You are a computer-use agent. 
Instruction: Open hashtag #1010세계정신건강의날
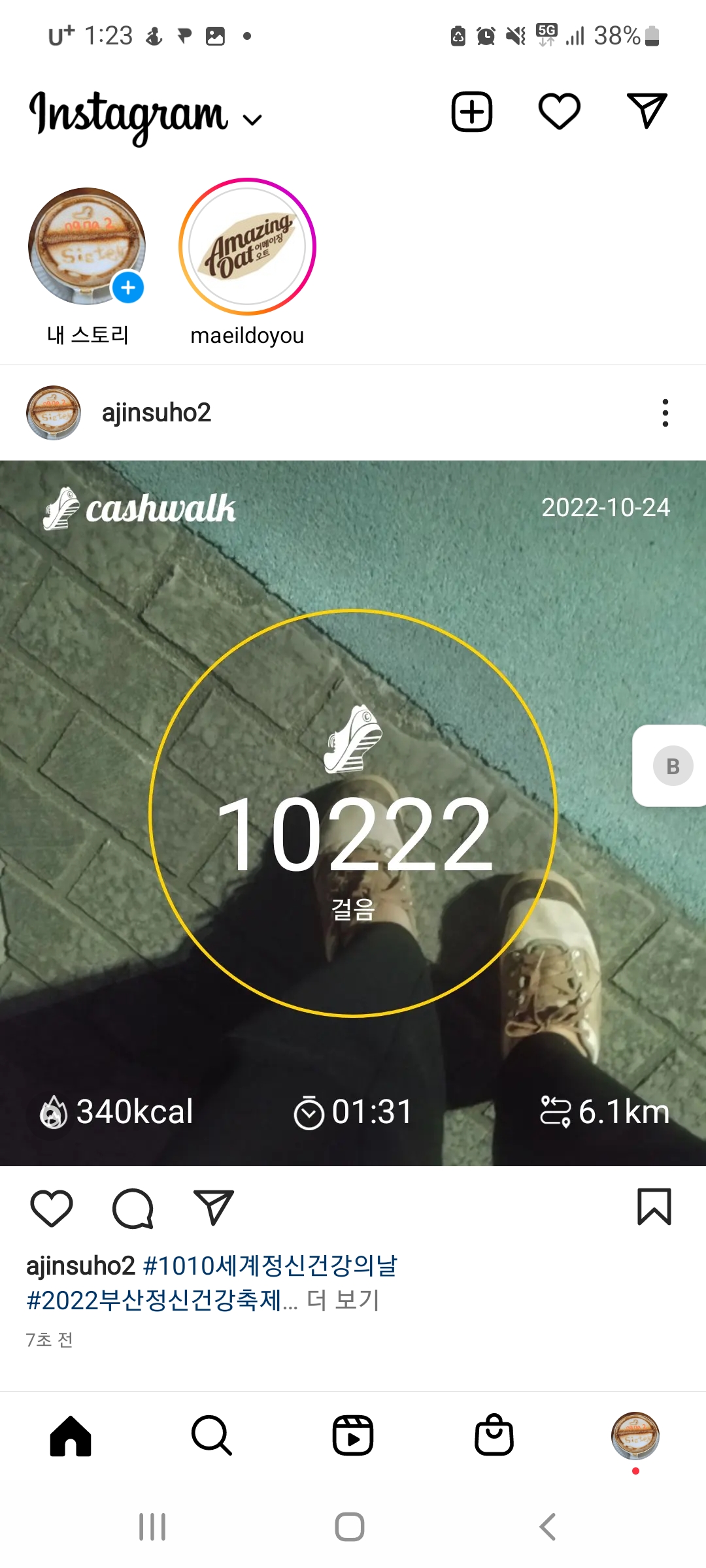270,1266
